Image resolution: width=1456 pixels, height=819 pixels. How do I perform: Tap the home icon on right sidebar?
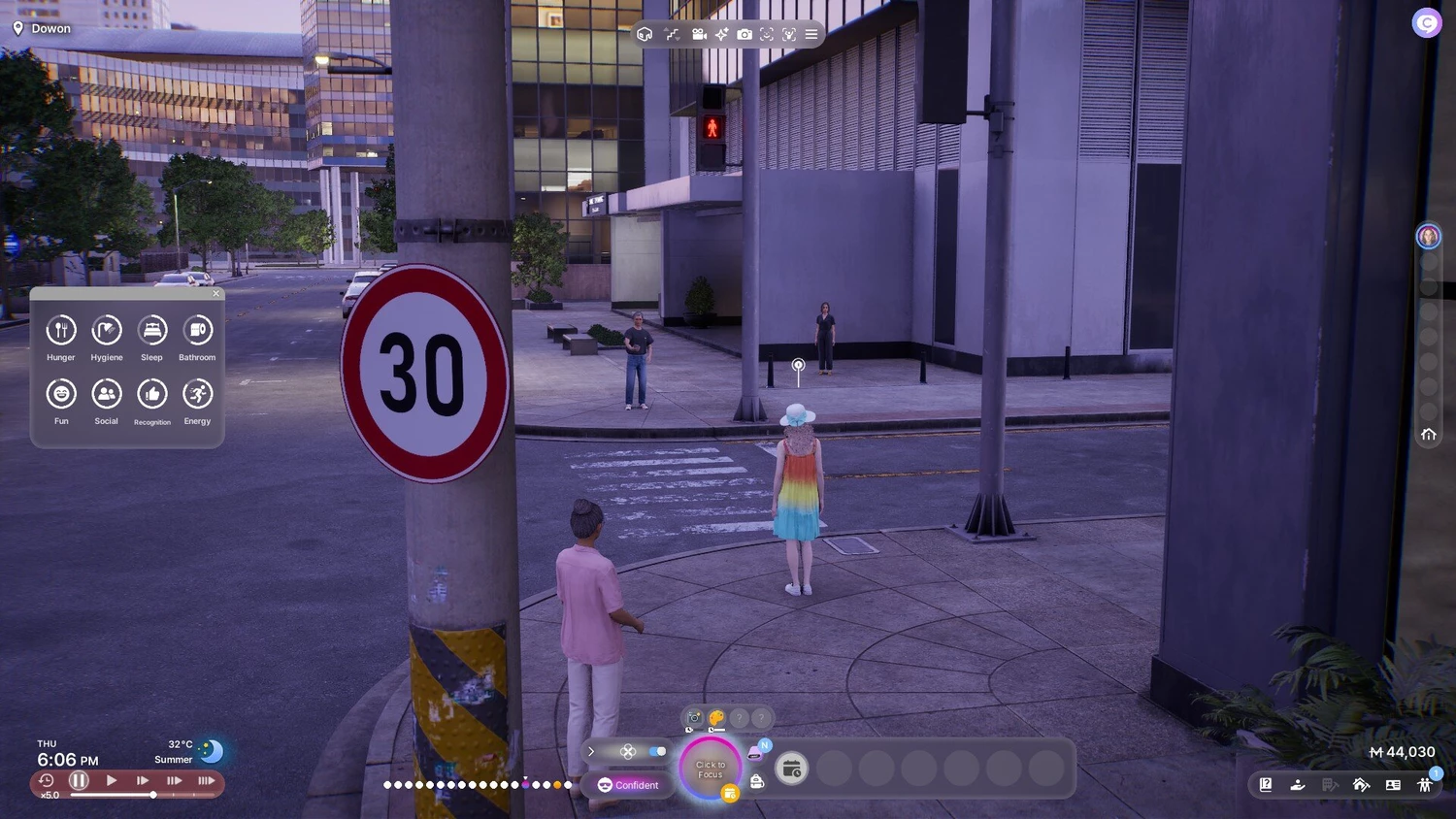click(x=1429, y=434)
